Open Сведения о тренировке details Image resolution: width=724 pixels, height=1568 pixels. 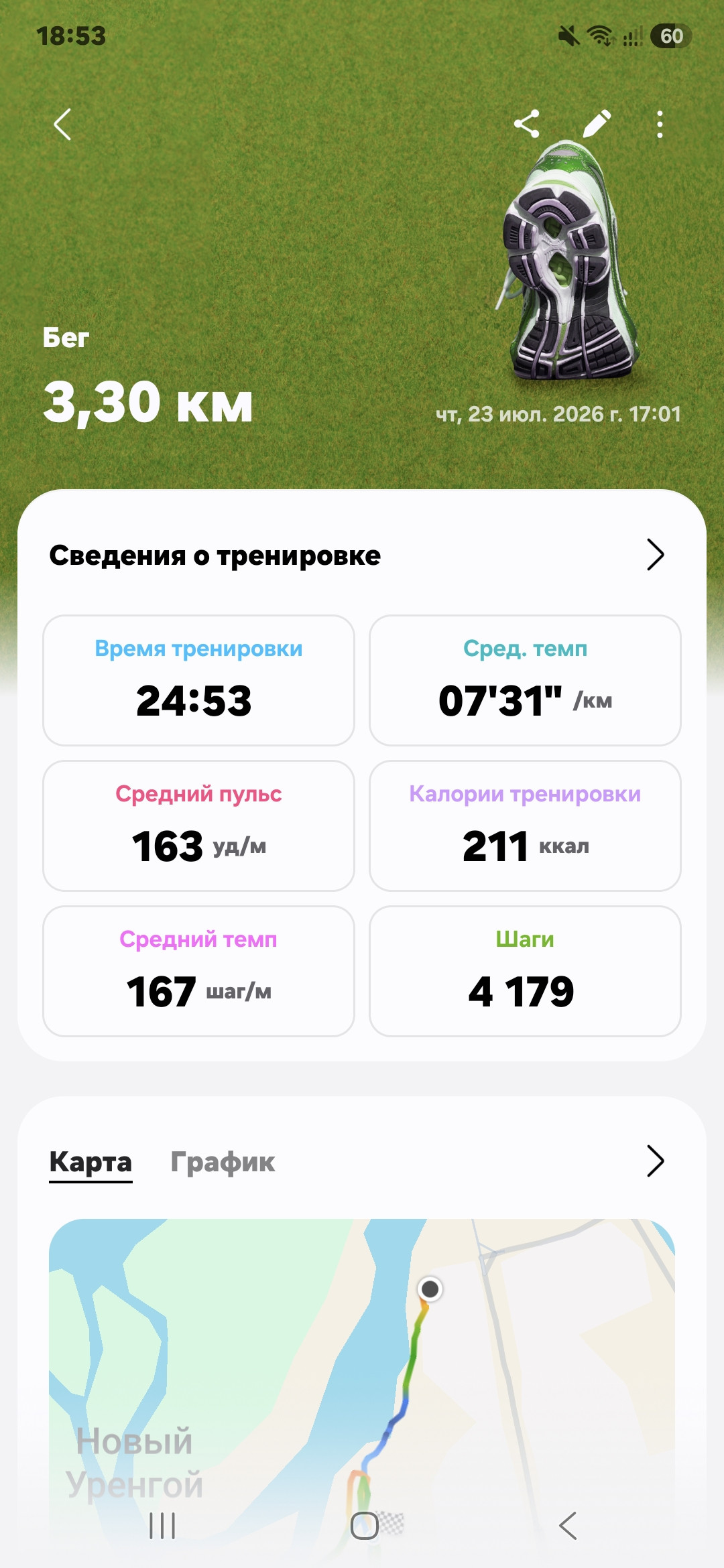pyautogui.click(x=362, y=556)
